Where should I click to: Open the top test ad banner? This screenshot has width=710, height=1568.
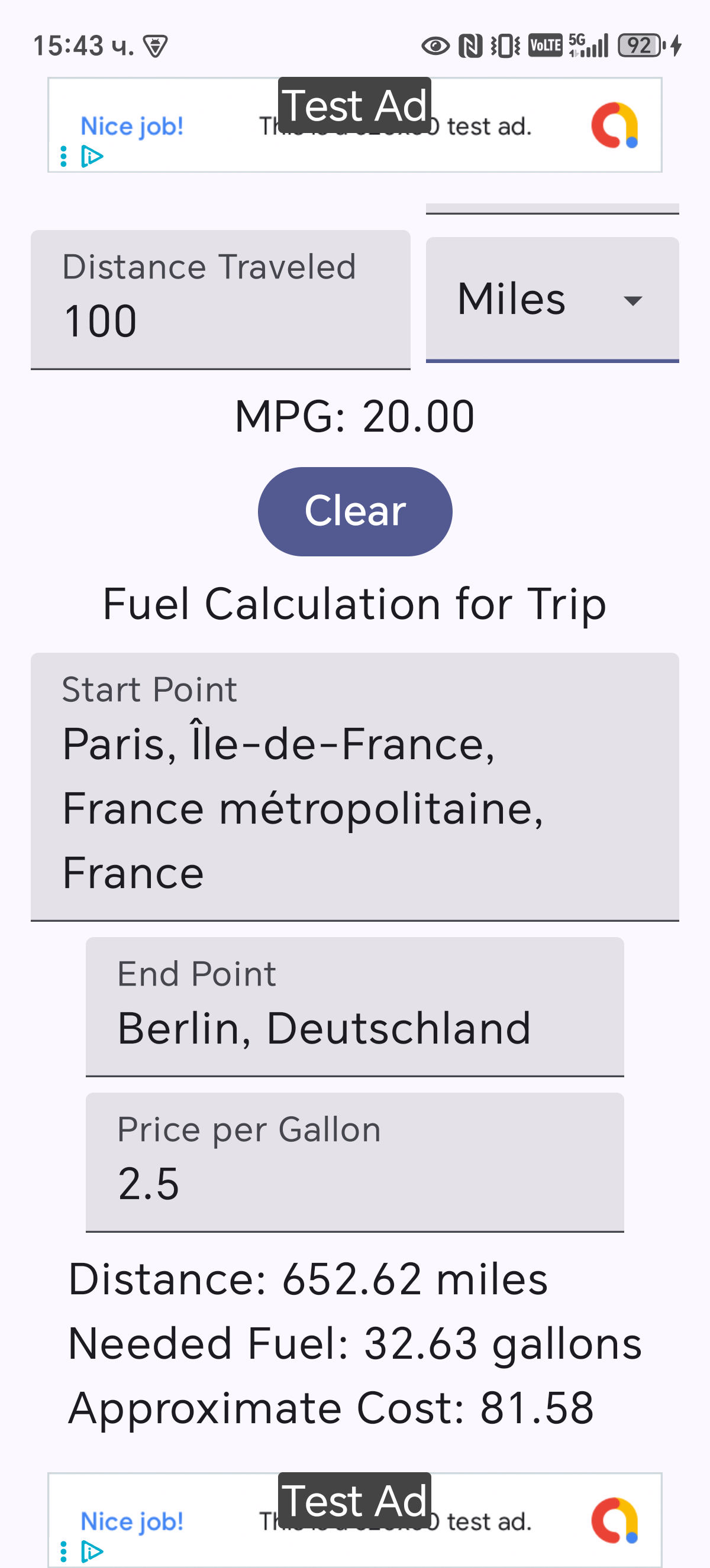coord(354,126)
